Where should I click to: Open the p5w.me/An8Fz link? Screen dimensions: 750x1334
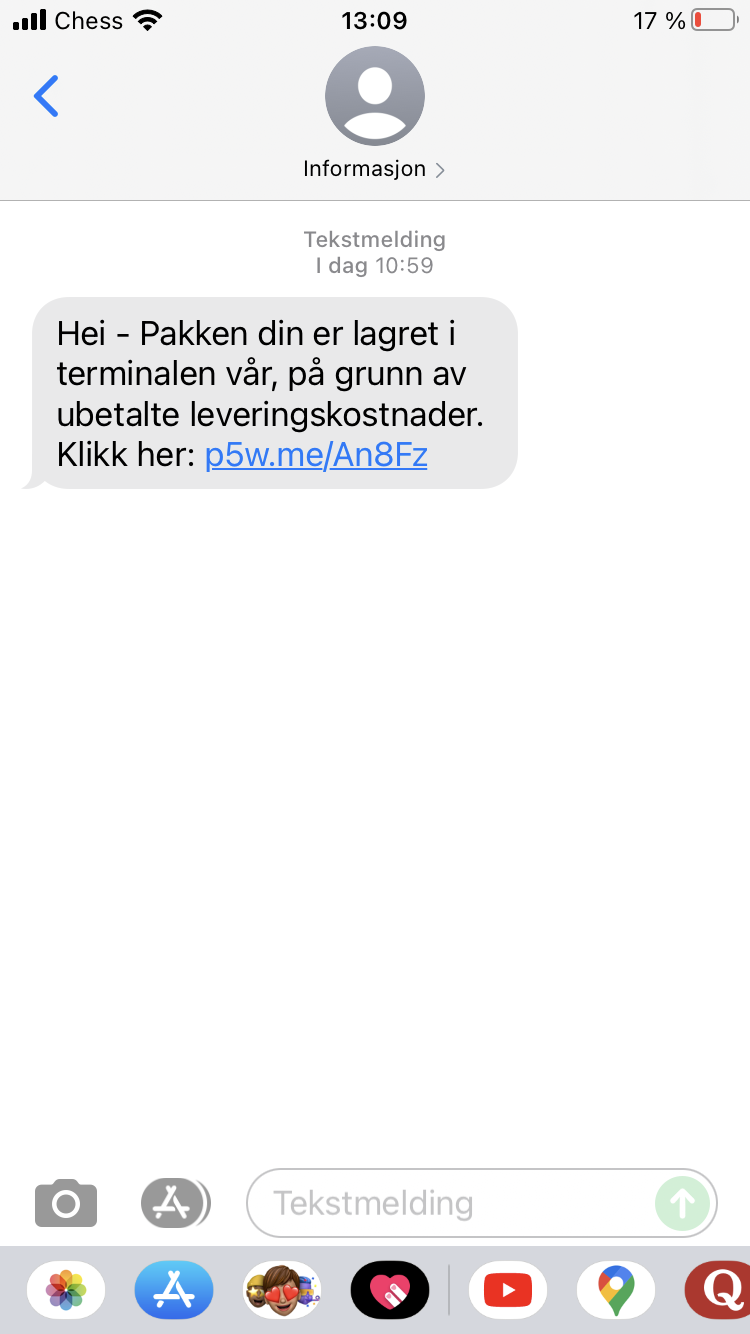click(x=316, y=455)
